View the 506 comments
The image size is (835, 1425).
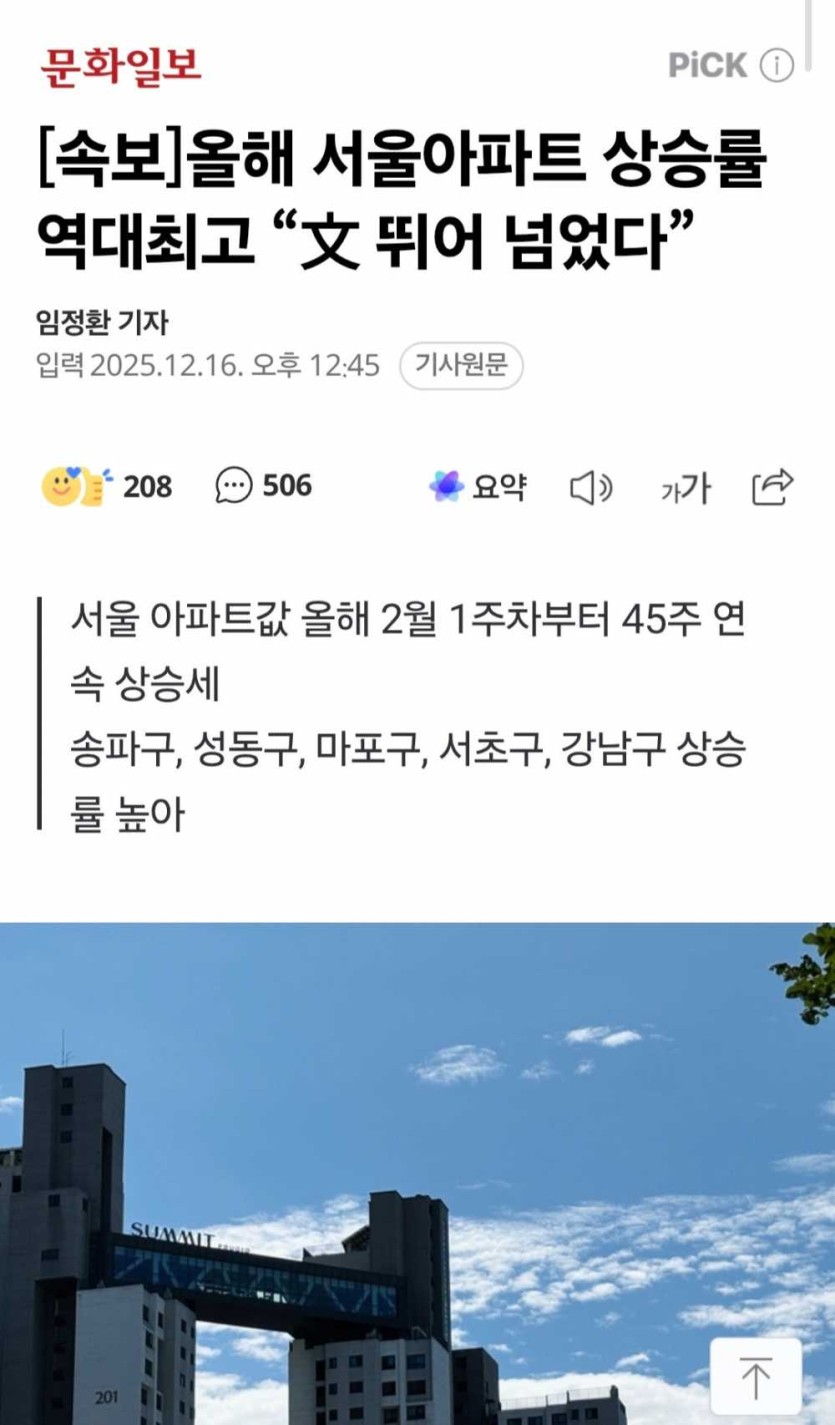pyautogui.click(x=264, y=487)
